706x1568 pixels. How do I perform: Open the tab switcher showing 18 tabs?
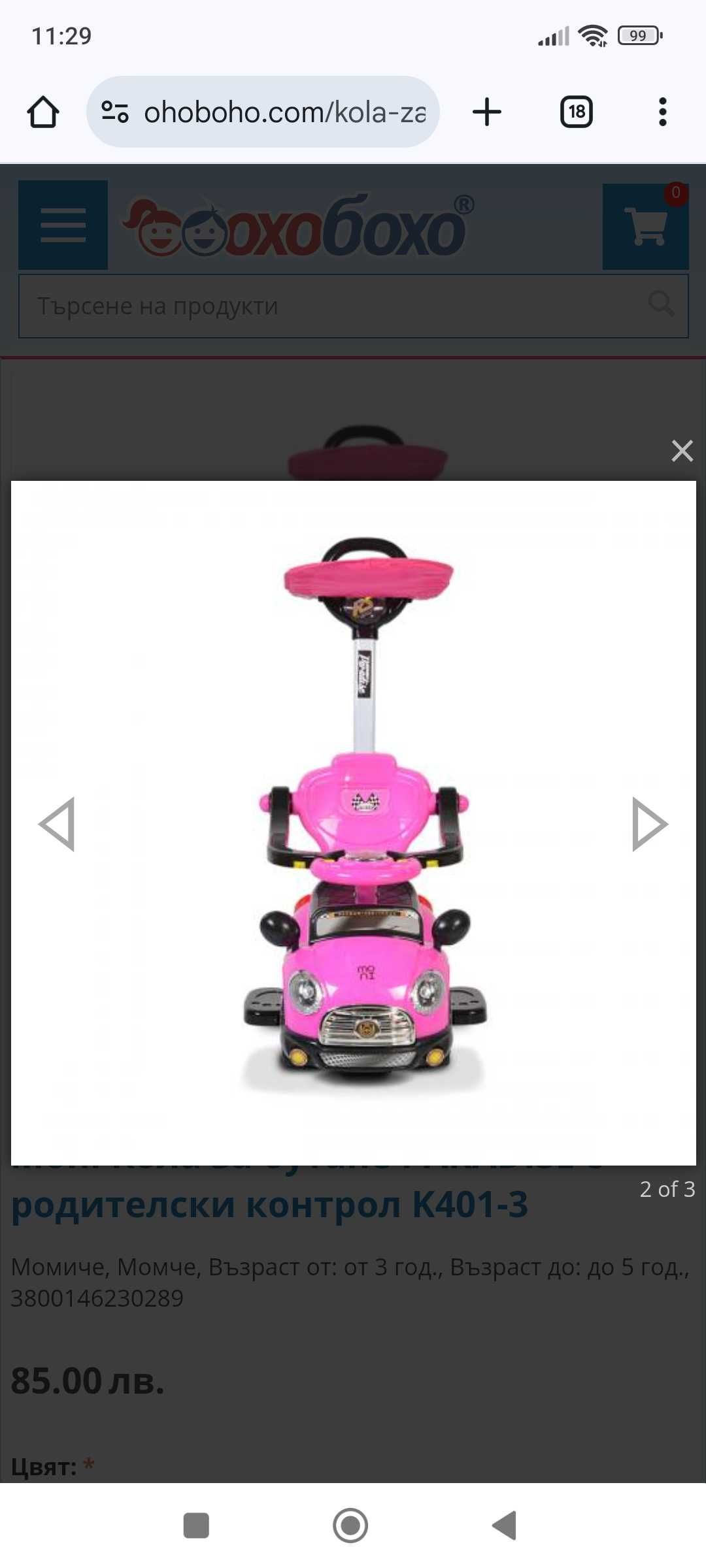[x=576, y=112]
